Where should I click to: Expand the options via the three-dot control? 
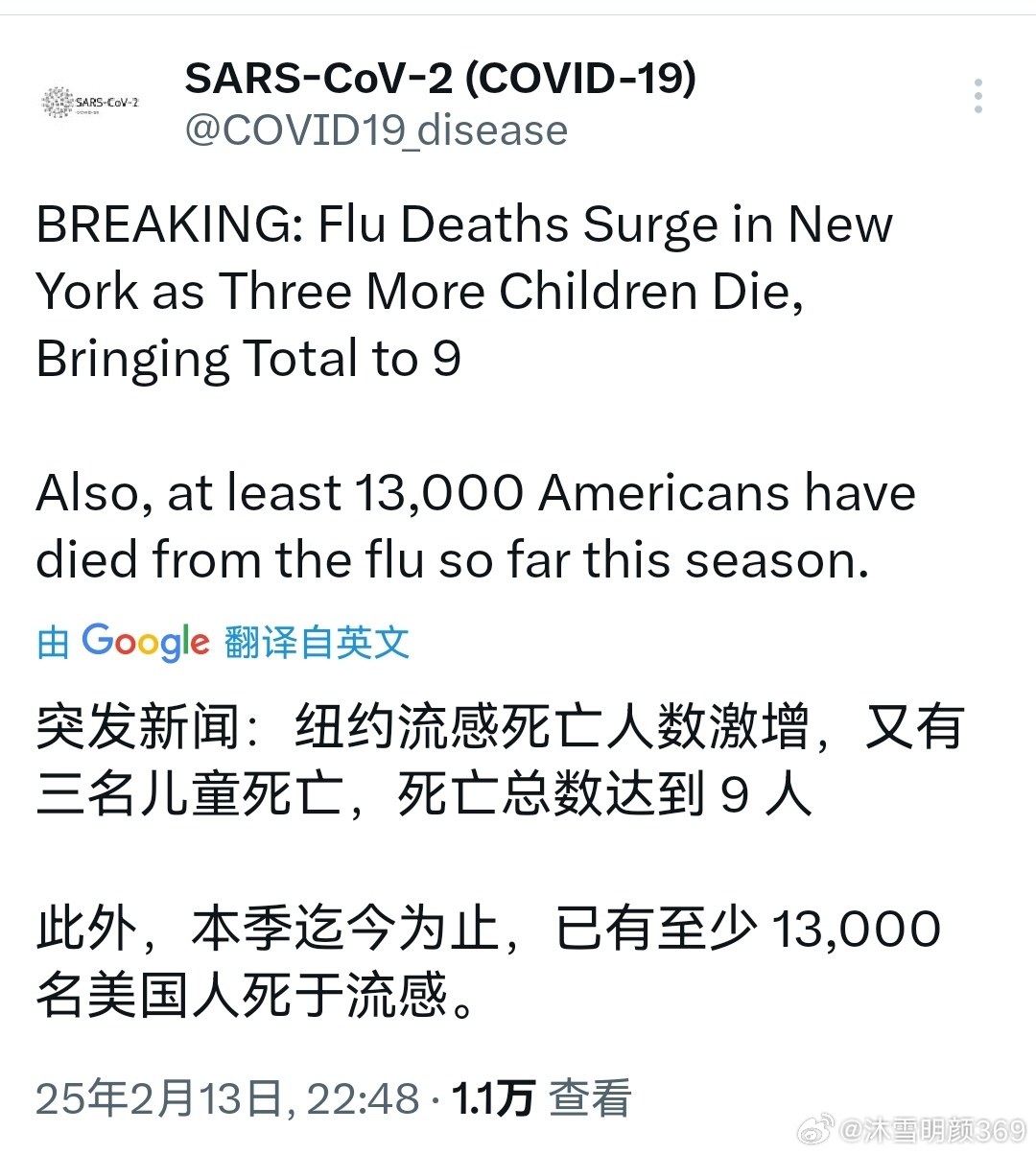click(978, 96)
